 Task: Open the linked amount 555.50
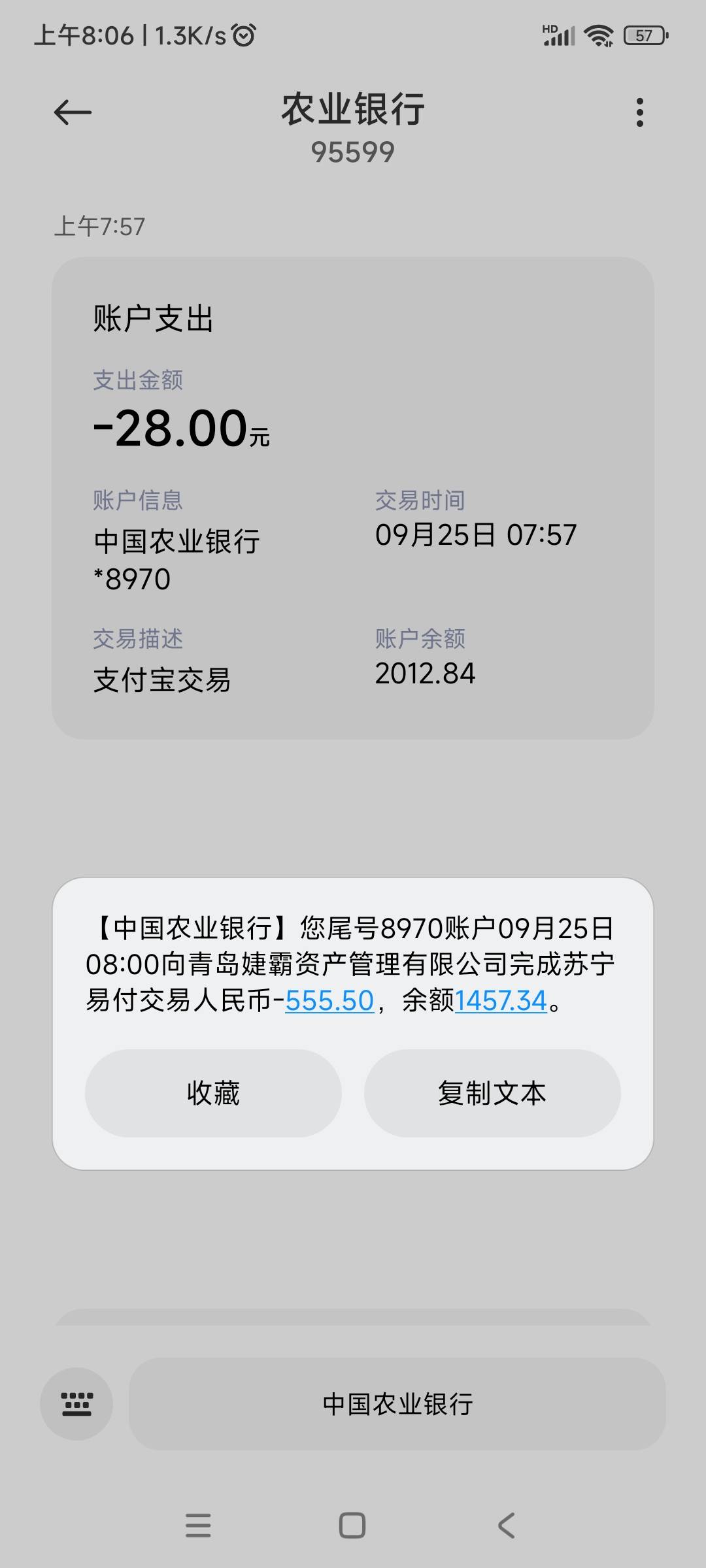click(x=329, y=1000)
